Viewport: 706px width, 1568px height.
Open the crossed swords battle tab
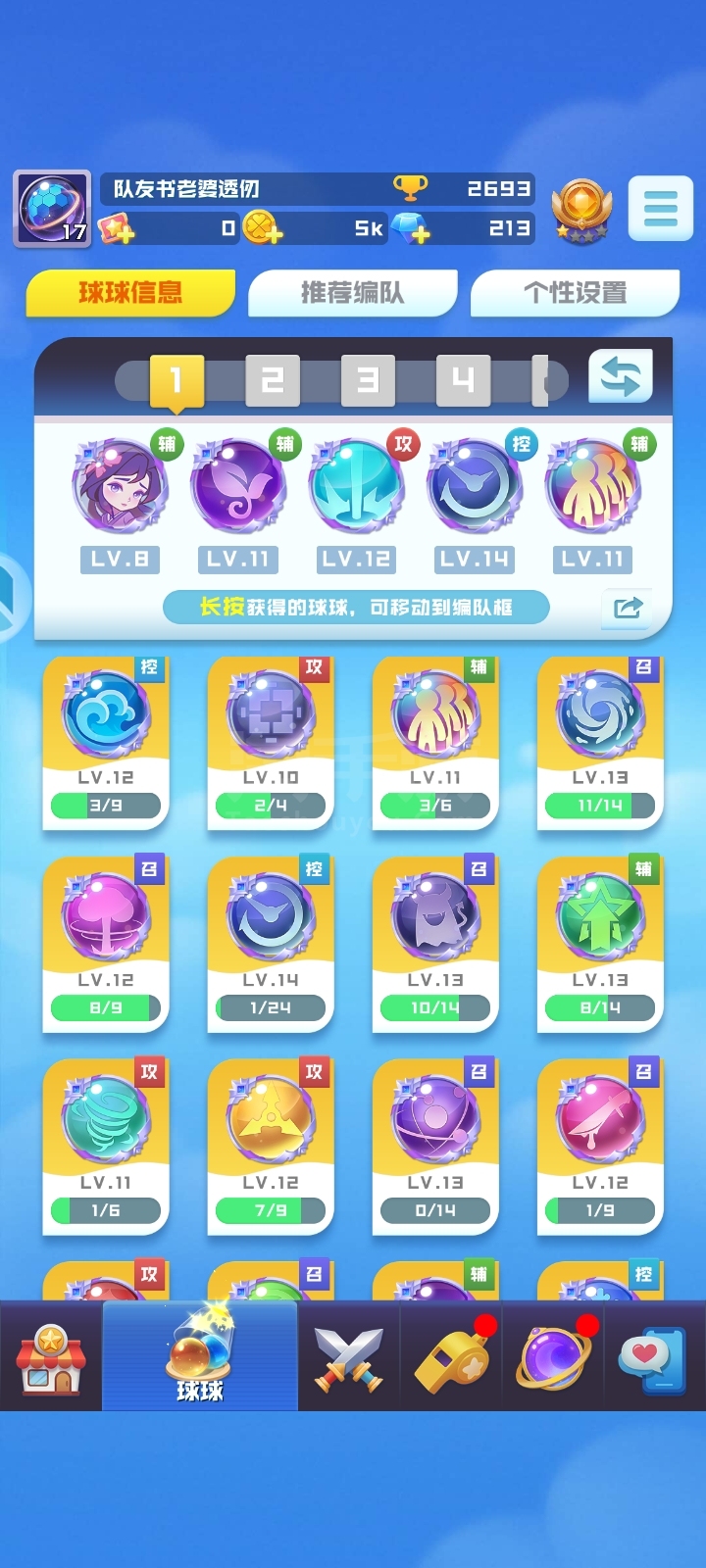pos(349,1358)
